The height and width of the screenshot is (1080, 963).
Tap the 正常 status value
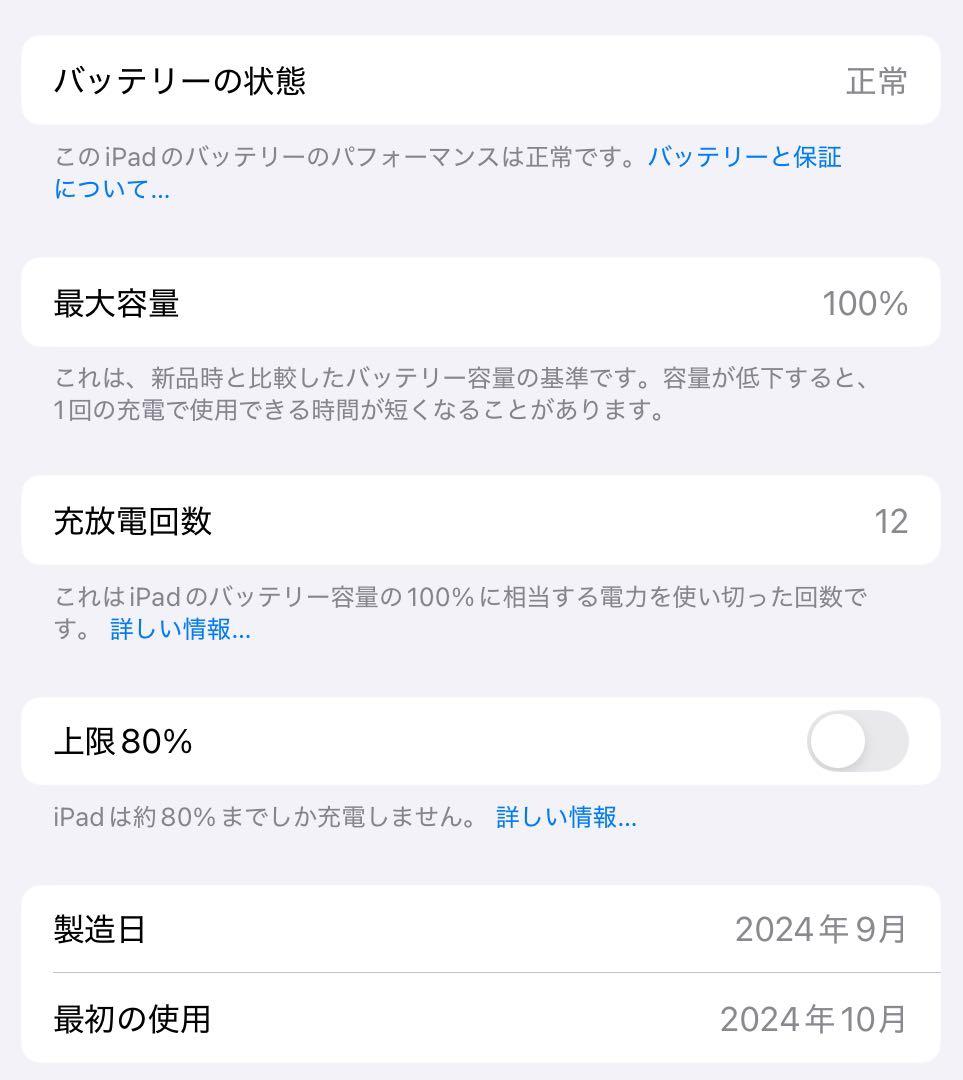click(876, 83)
